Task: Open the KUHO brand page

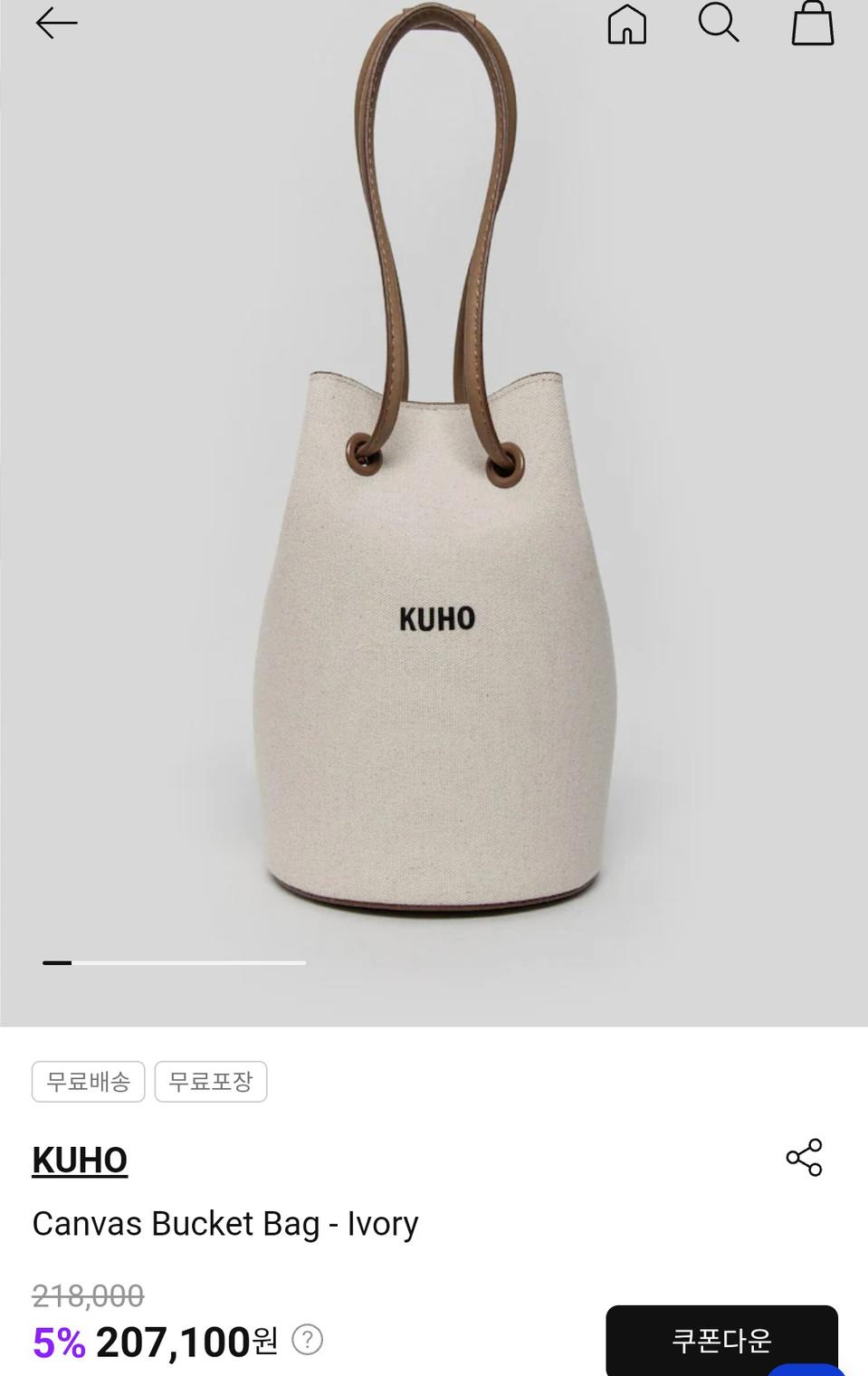Action: (x=80, y=1160)
